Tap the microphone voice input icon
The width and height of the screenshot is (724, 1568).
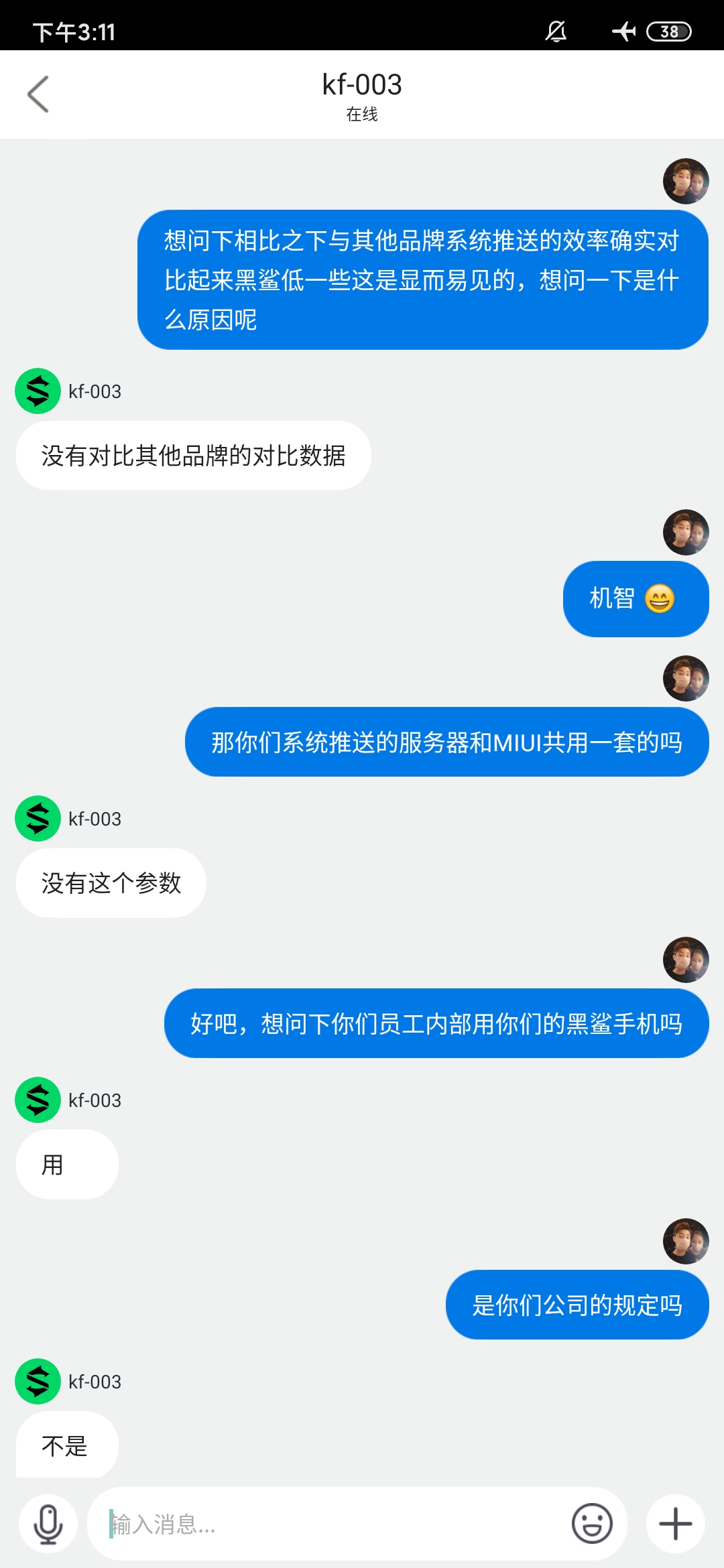coord(48,1524)
